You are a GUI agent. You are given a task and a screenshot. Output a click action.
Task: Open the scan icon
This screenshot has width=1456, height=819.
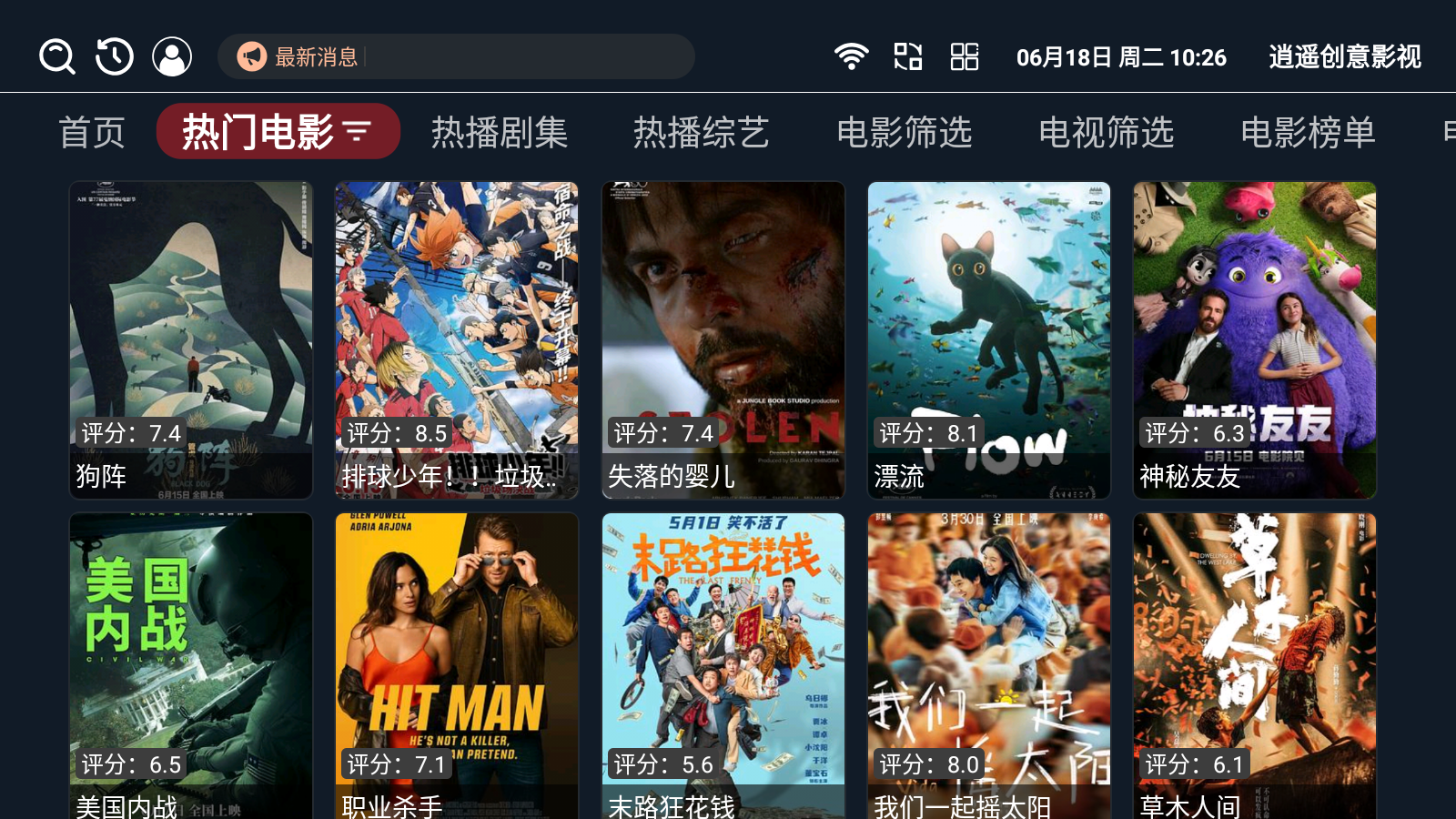[907, 56]
